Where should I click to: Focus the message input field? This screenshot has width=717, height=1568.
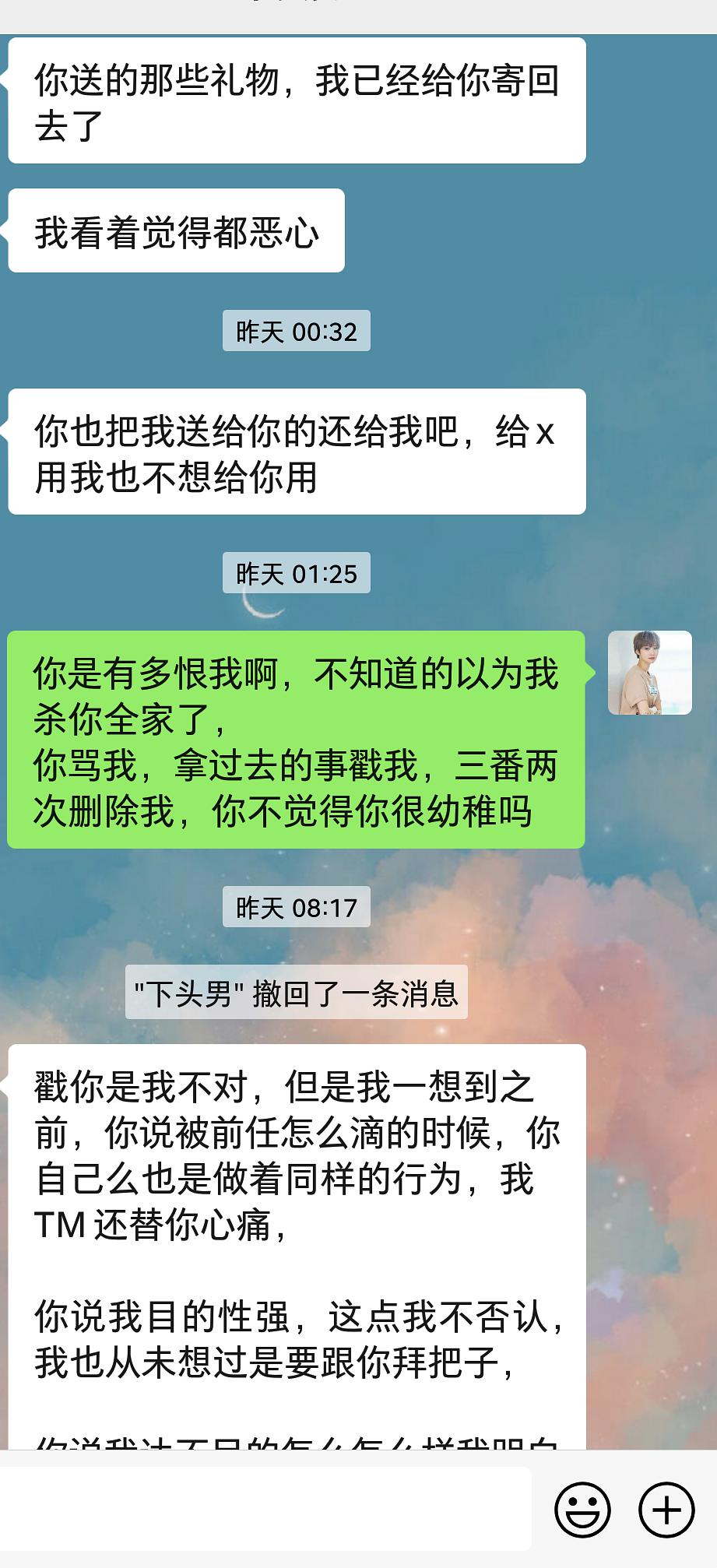click(x=265, y=1509)
